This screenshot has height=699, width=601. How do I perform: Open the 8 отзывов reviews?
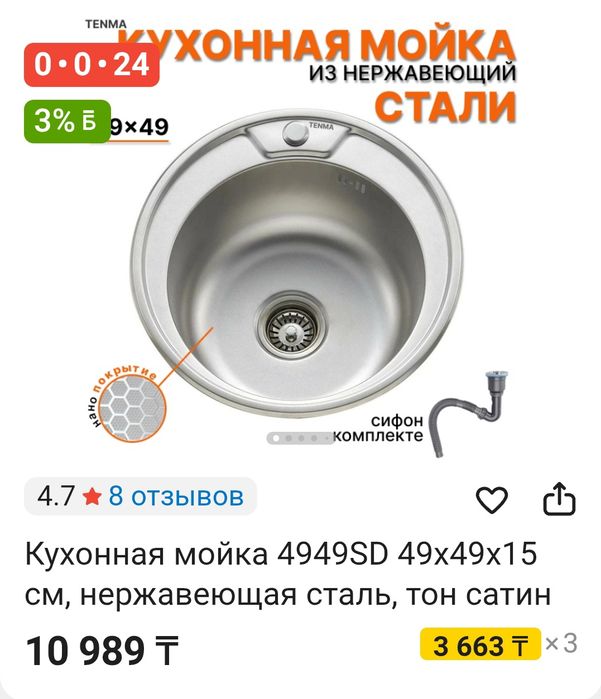(175, 496)
